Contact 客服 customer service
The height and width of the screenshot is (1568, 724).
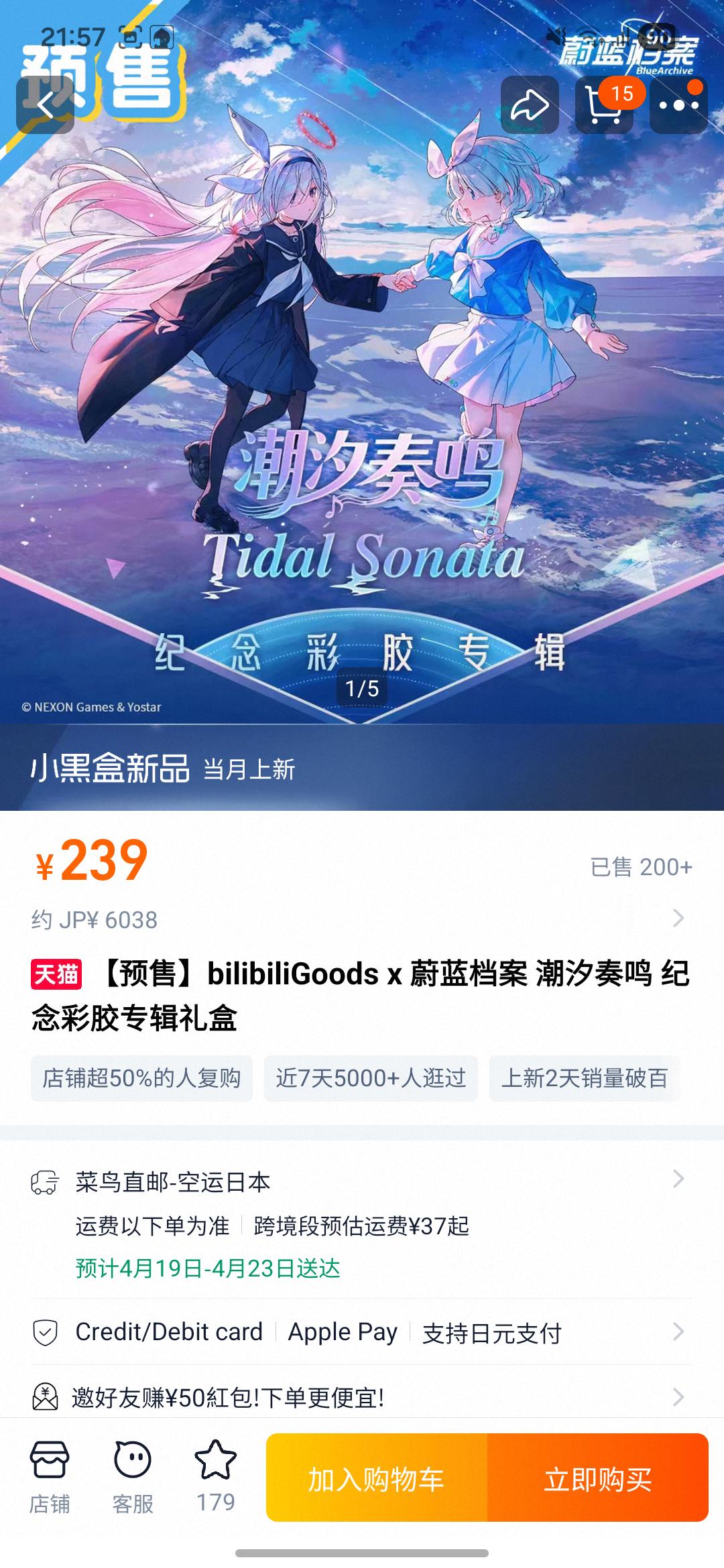point(133,1476)
